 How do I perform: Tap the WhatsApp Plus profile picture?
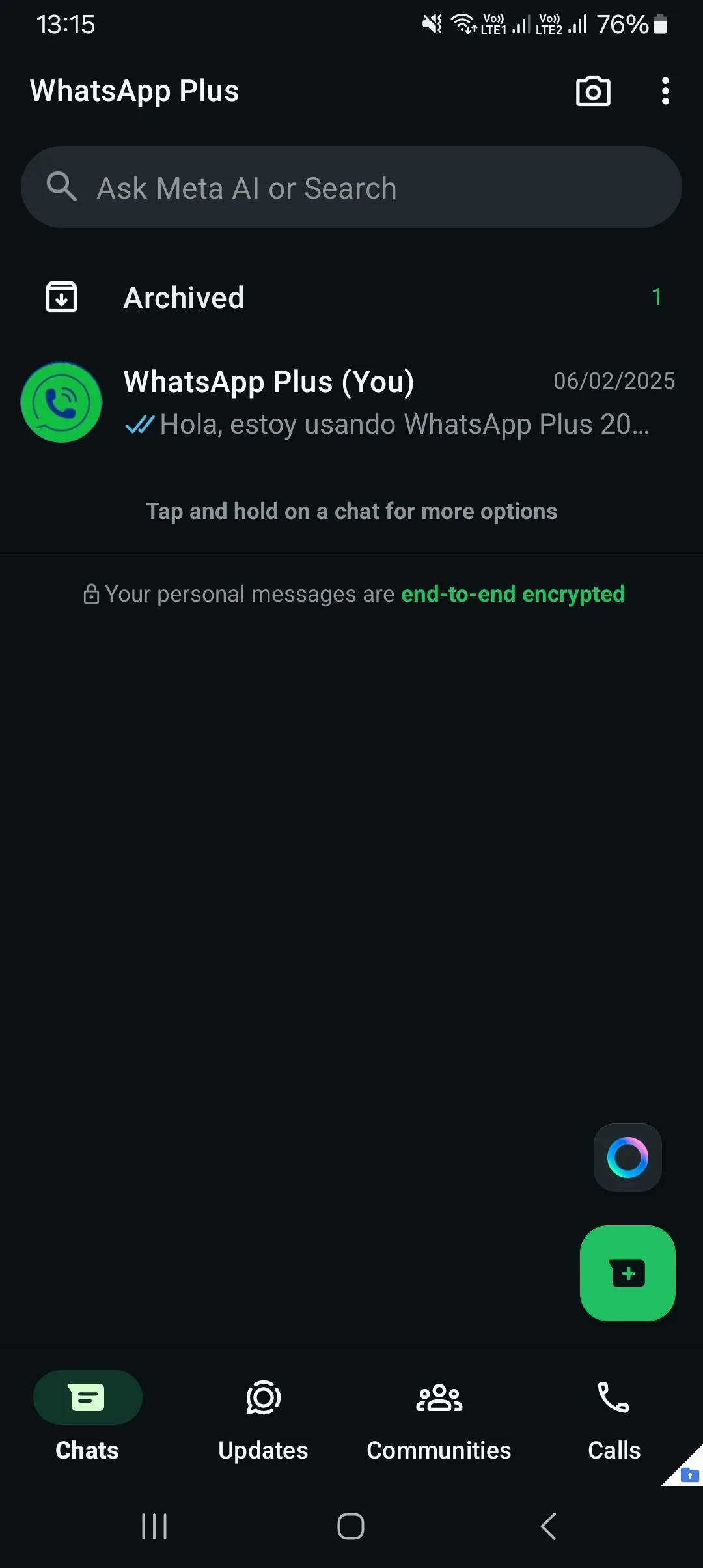pyautogui.click(x=61, y=402)
